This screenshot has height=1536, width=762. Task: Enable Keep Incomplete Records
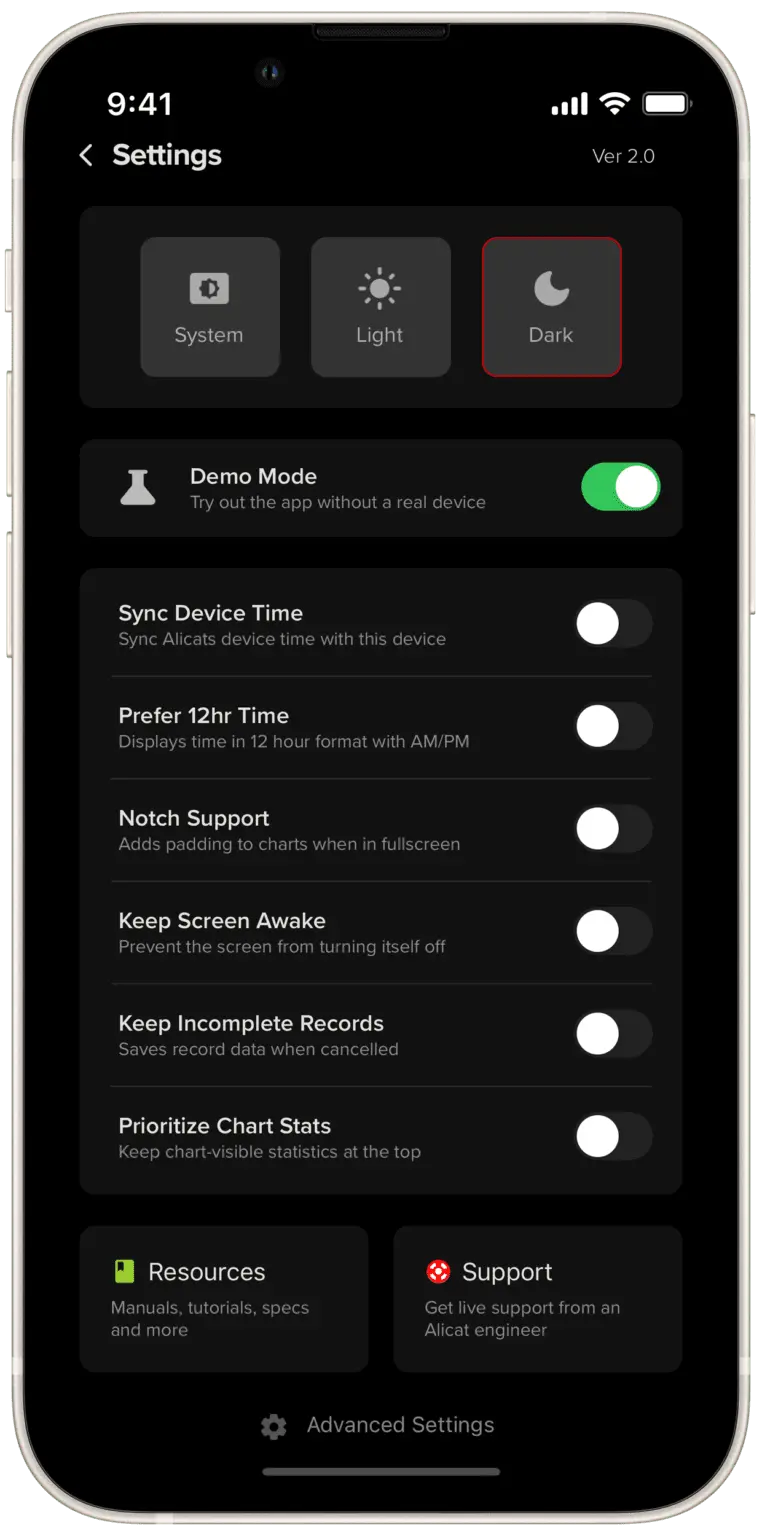614,1034
